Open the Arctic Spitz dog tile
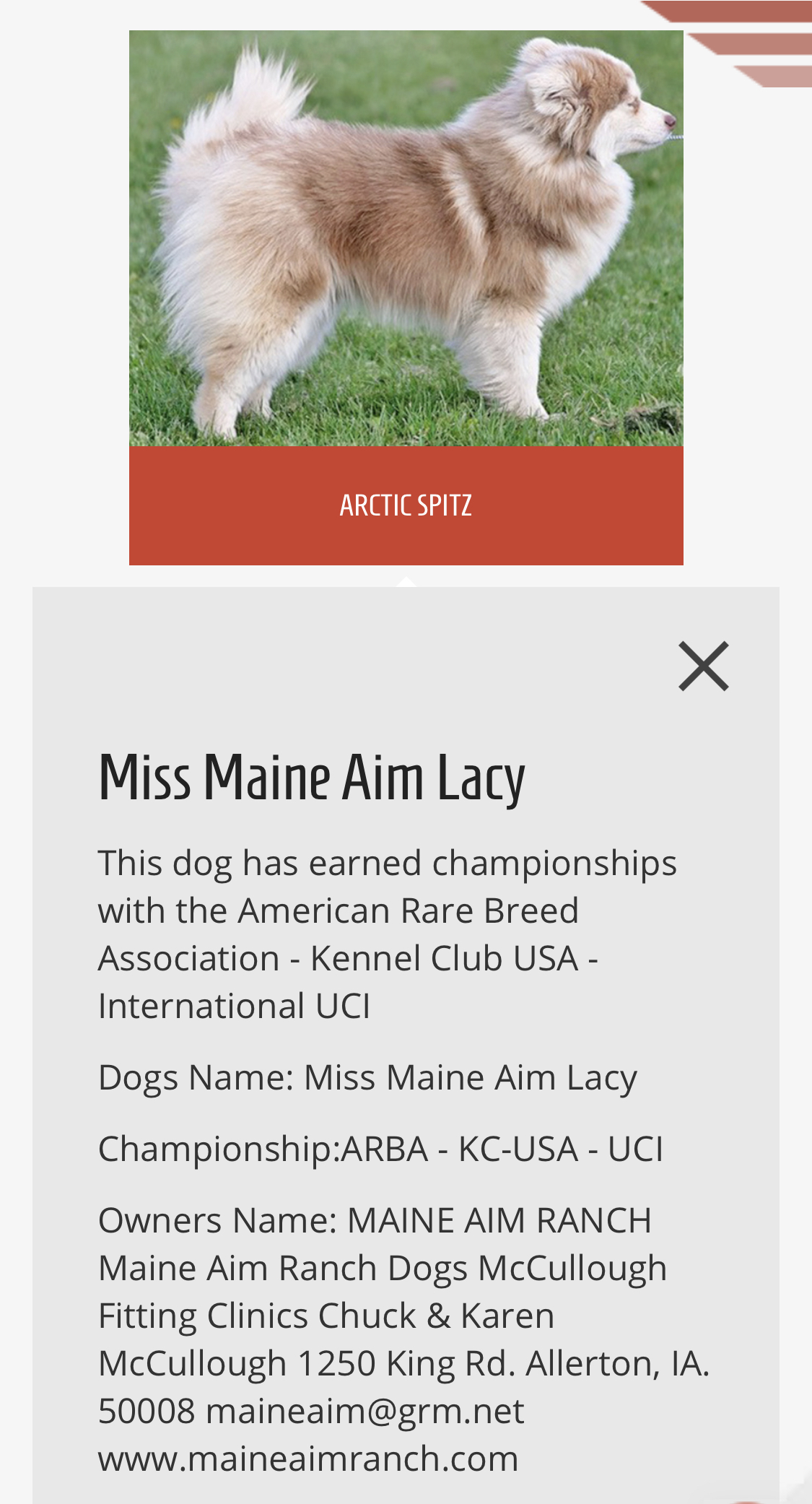Image resolution: width=812 pixels, height=1504 pixels. point(406,297)
